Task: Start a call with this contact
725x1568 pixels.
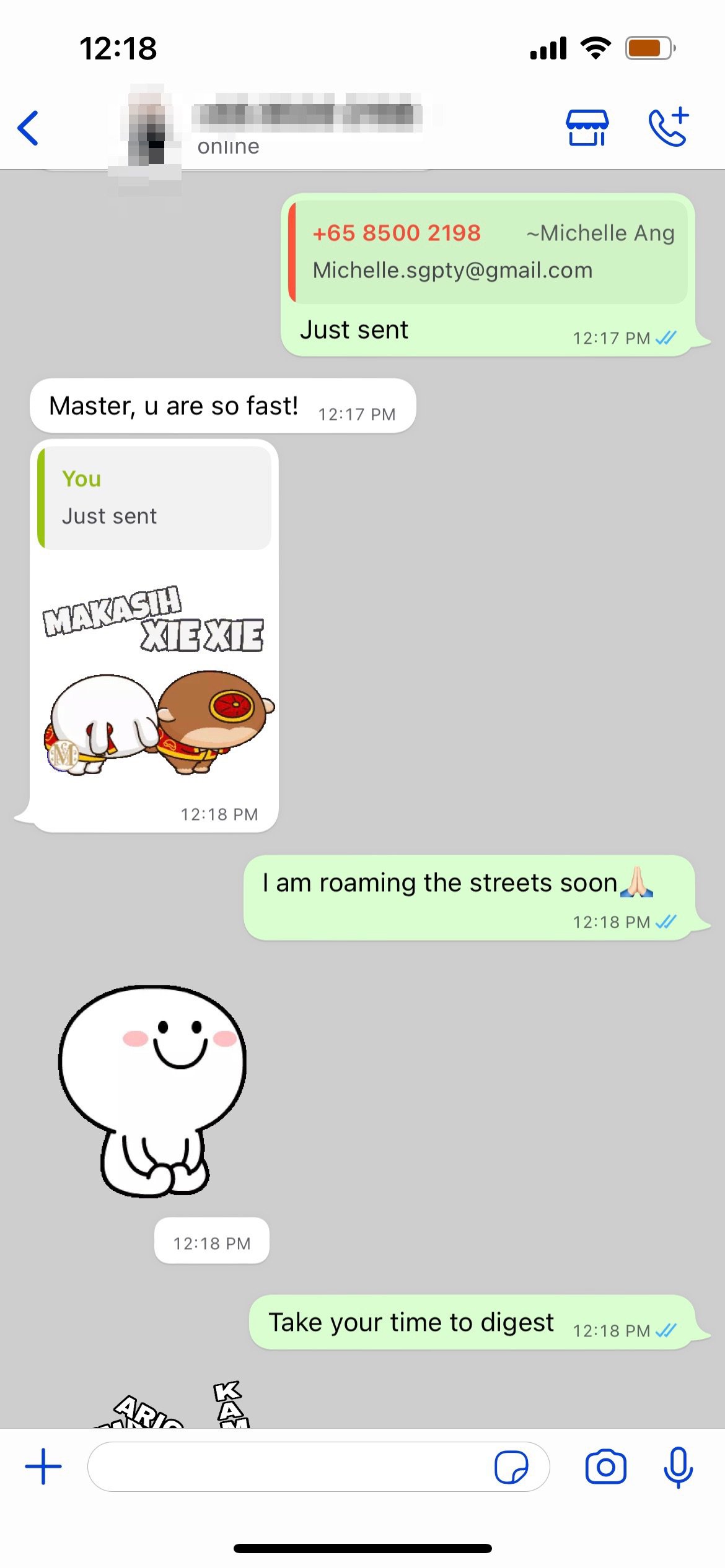Action: coord(669,127)
